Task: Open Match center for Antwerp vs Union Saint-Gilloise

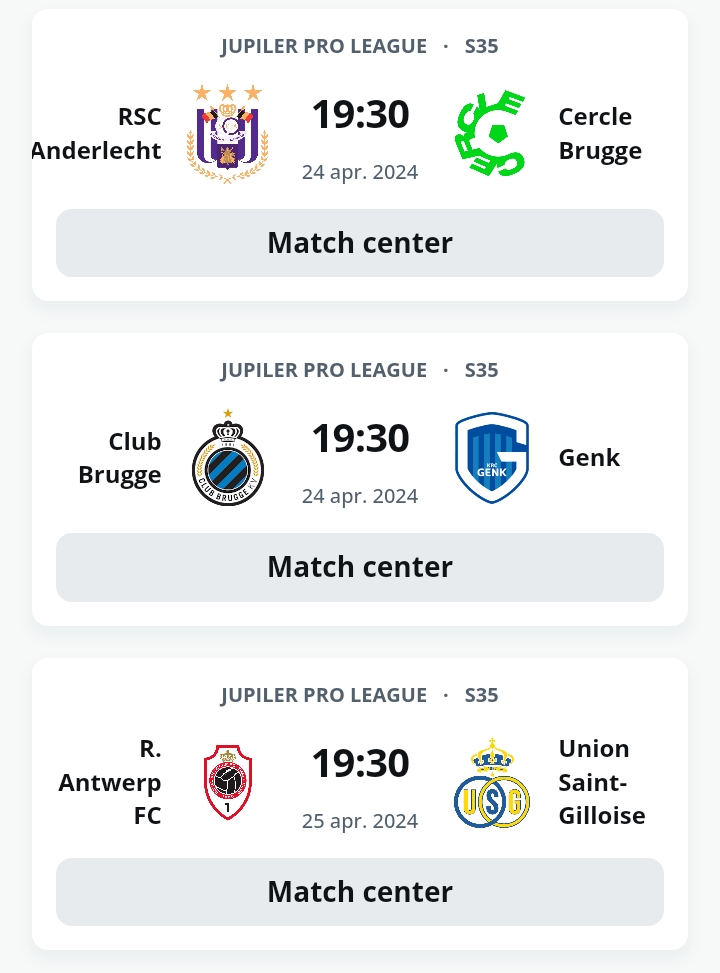Action: pos(360,892)
